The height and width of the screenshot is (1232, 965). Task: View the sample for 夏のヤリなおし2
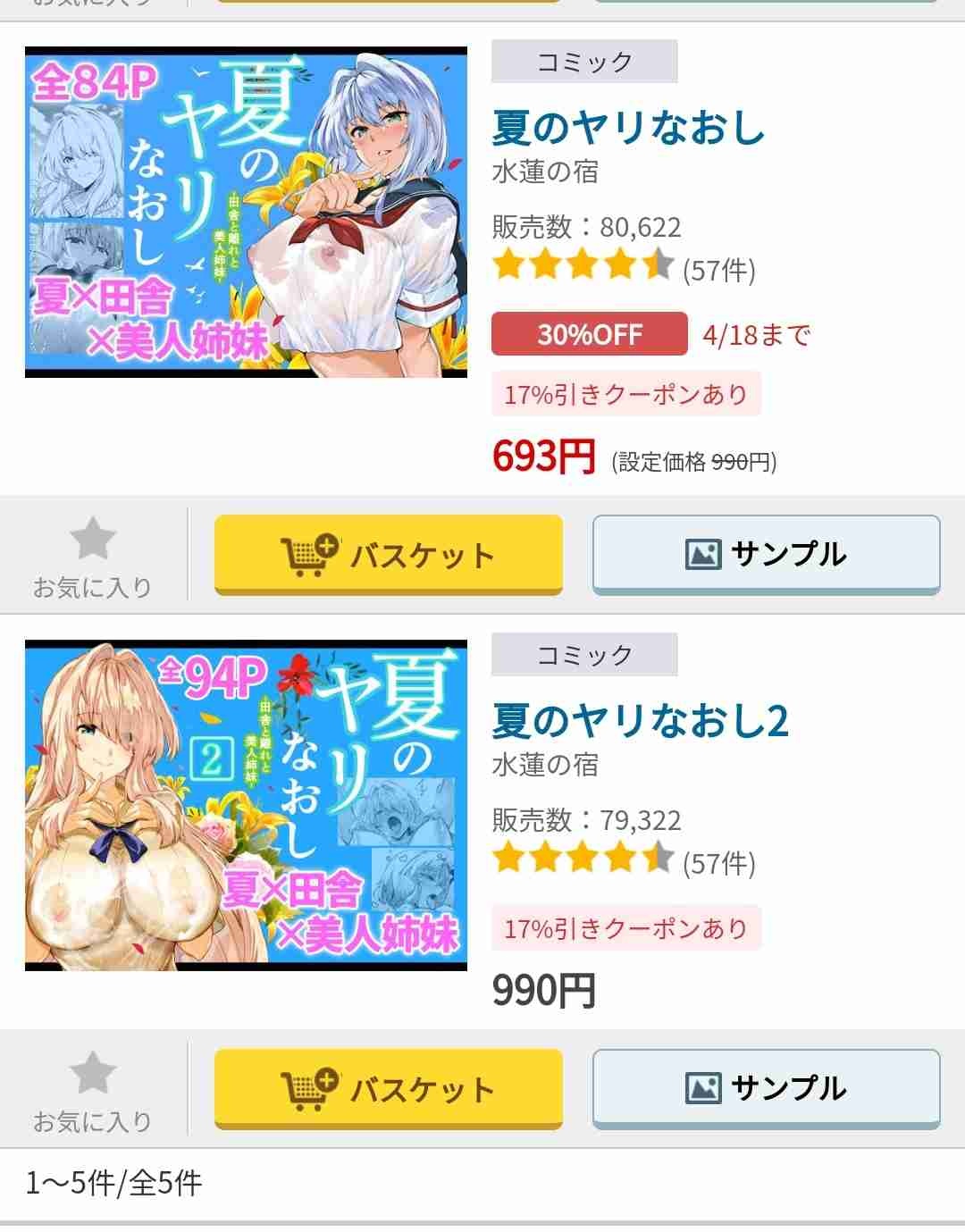pos(766,1088)
